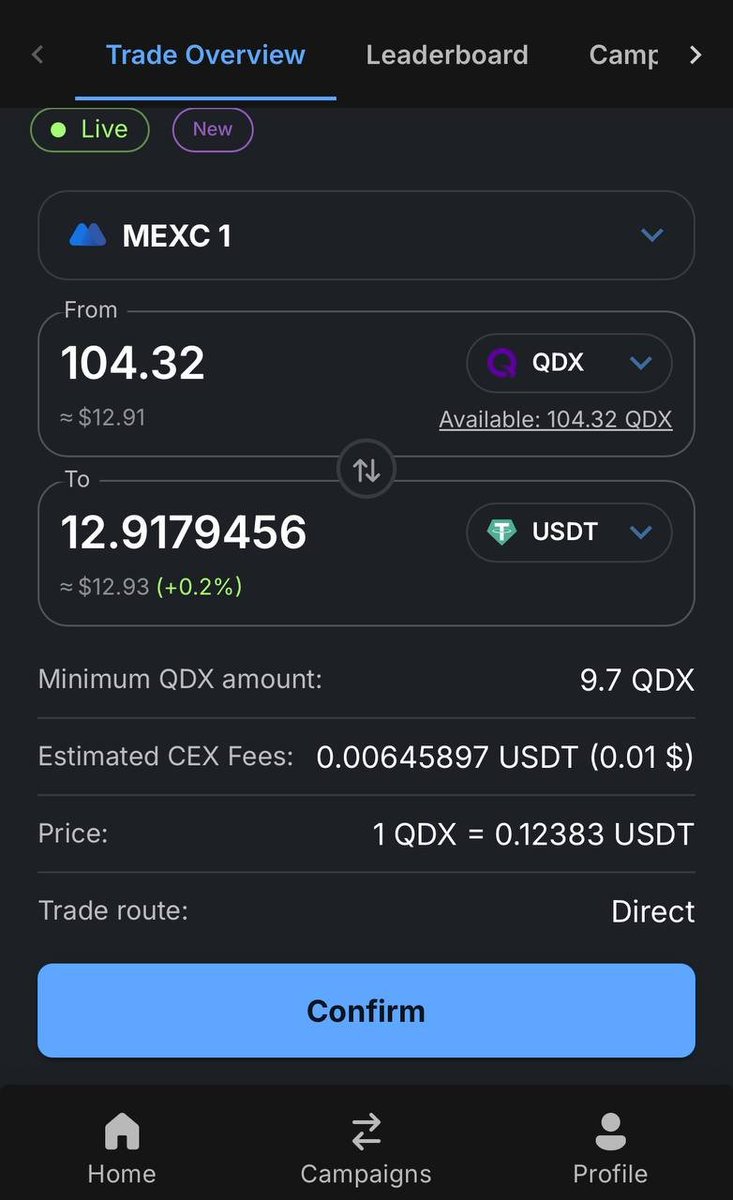Confirm the trade
Screen dimensions: 733x1200
click(366, 1010)
